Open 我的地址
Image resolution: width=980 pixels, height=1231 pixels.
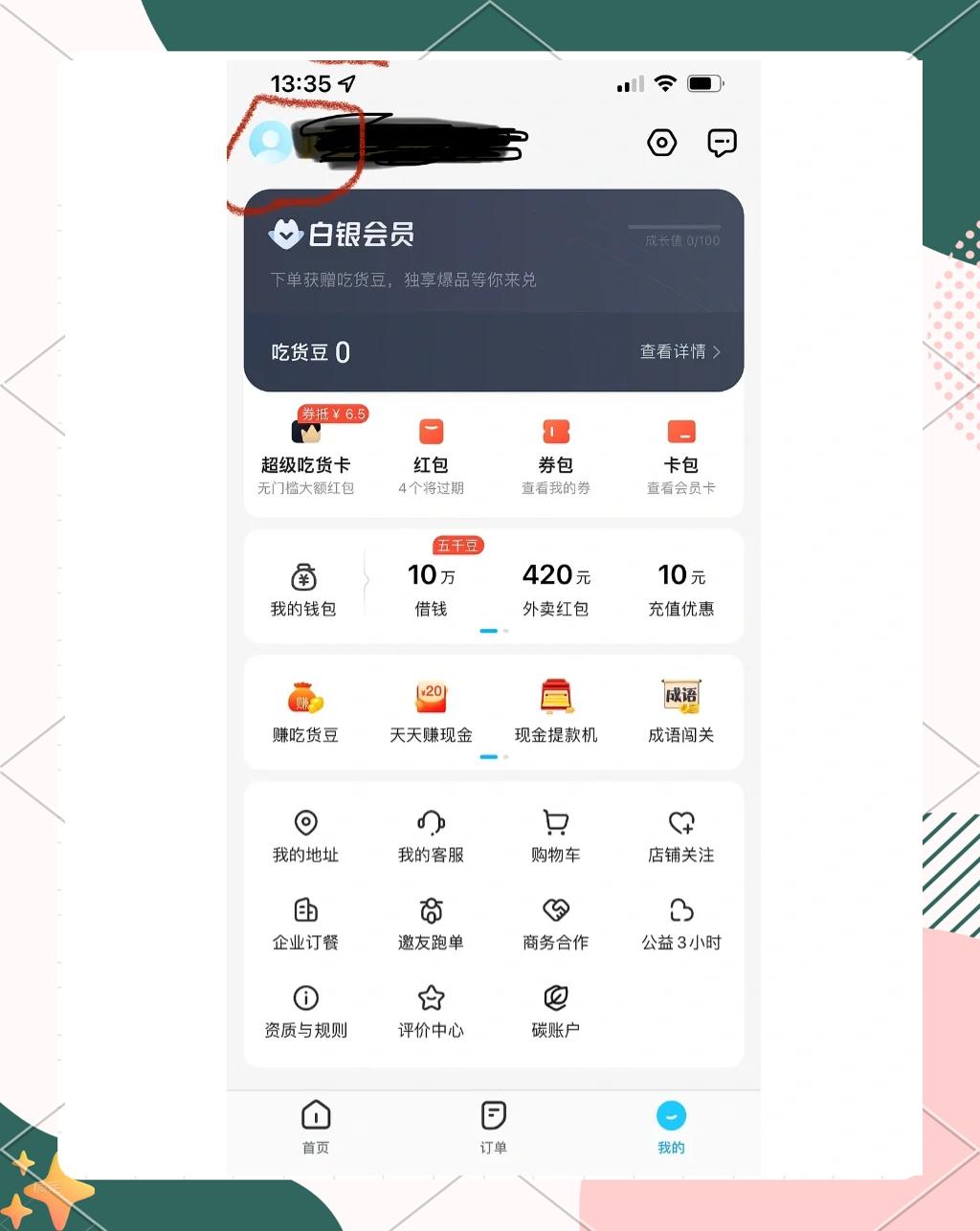(x=305, y=835)
